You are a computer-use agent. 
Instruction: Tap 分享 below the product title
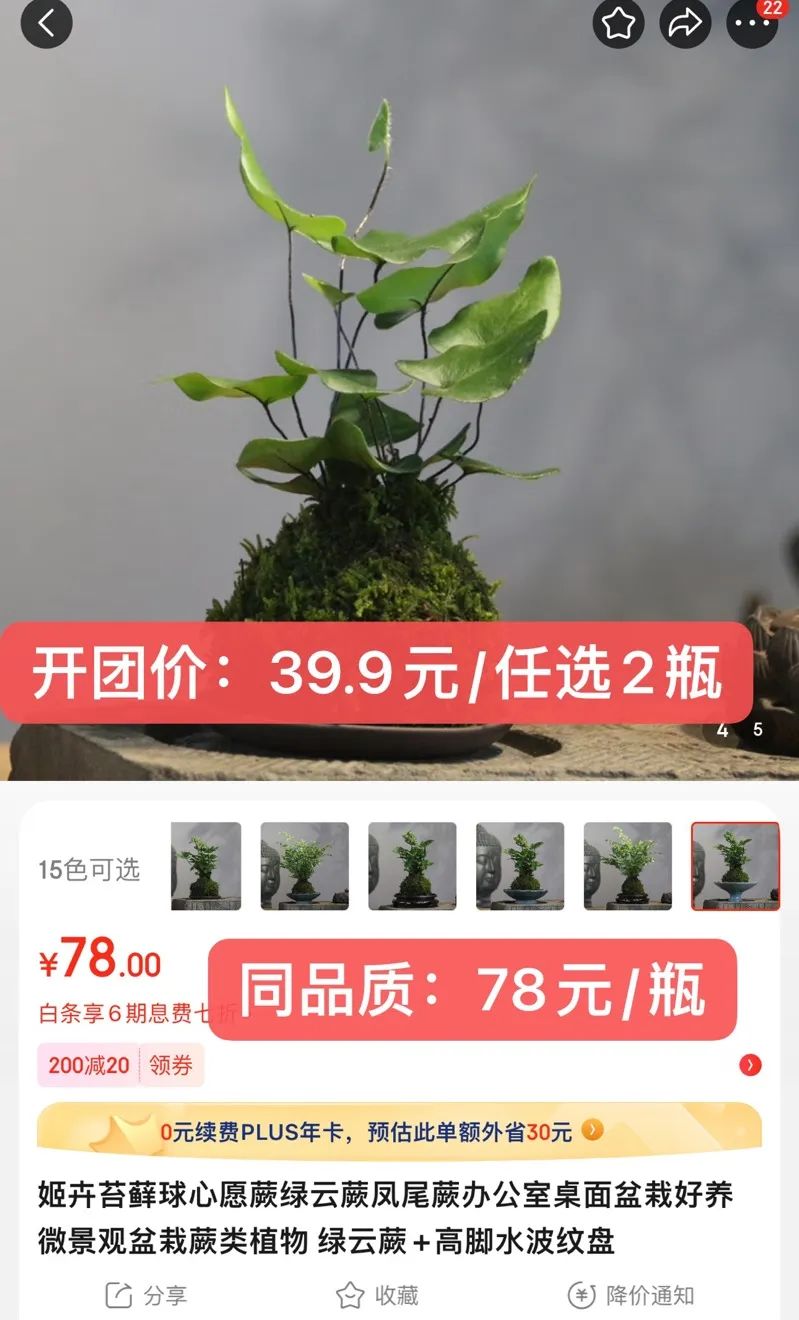pyautogui.click(x=146, y=1295)
